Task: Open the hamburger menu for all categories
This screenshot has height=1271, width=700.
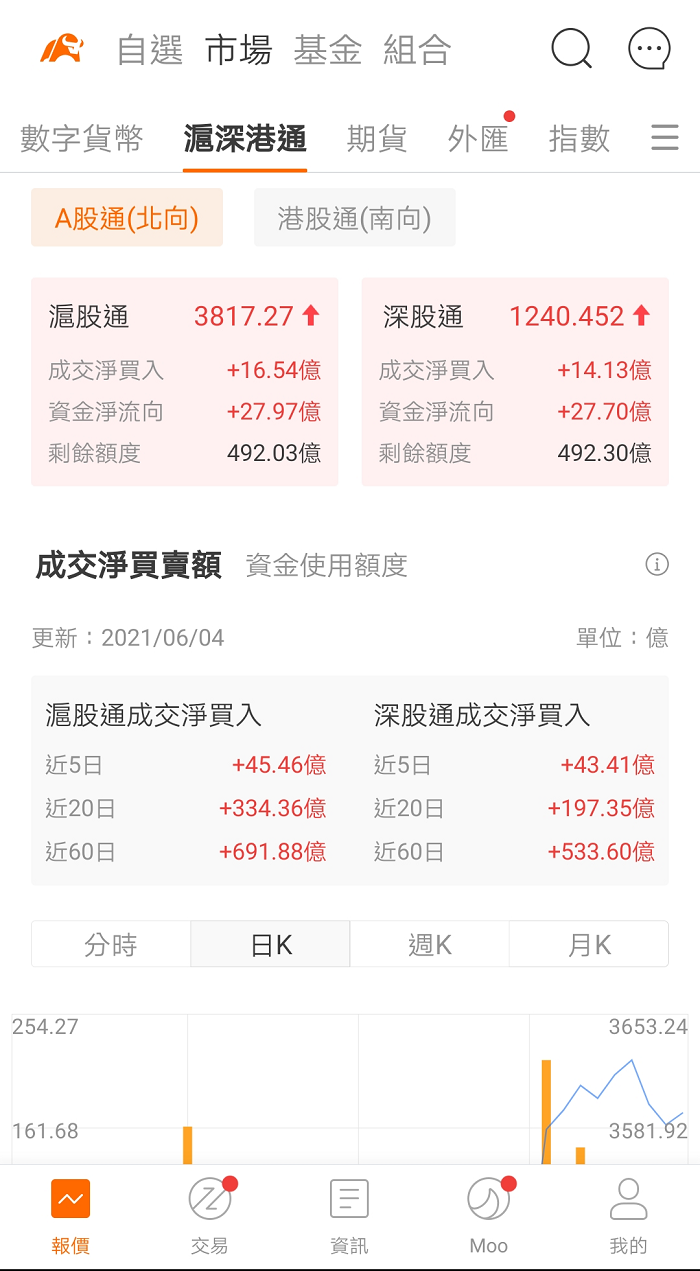Action: pos(665,137)
